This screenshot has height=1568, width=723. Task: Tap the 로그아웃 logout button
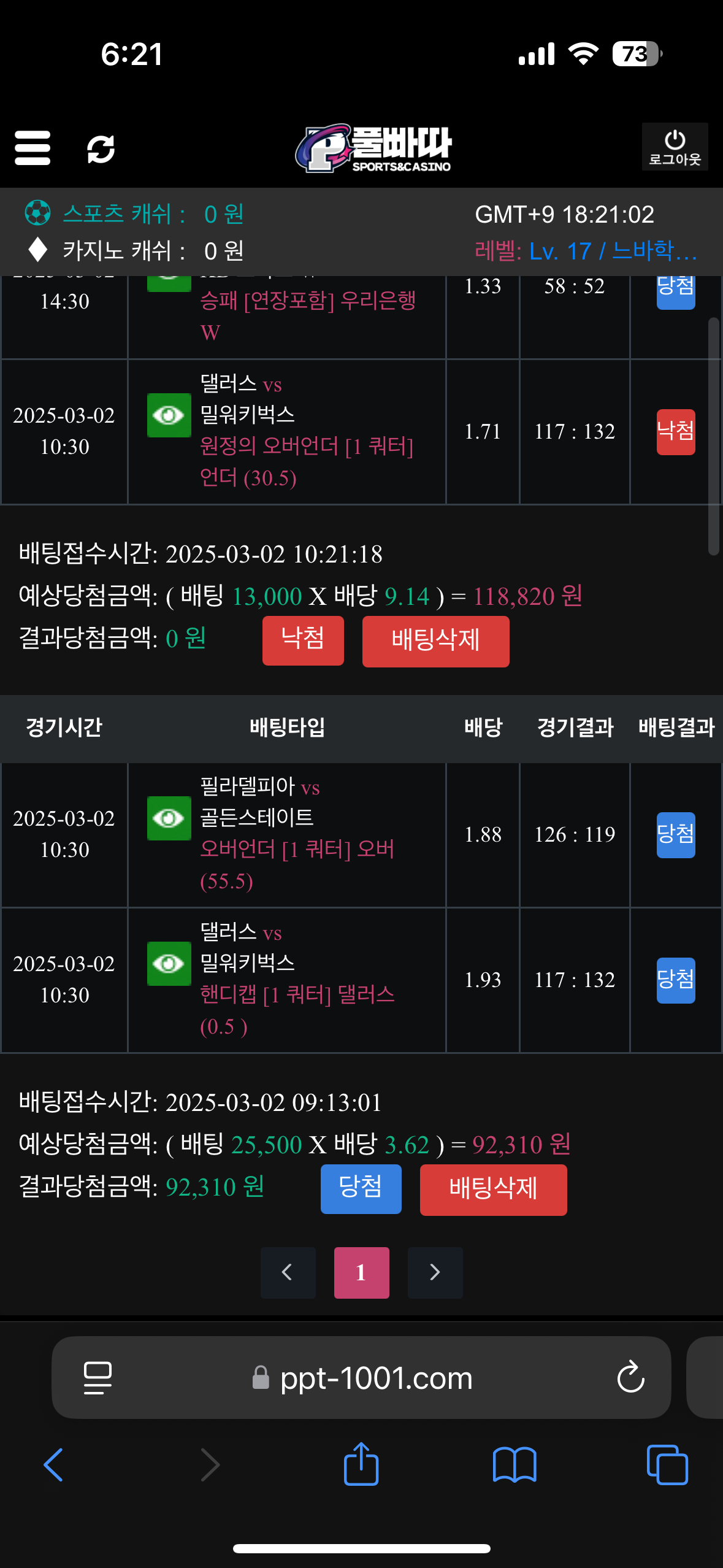pyautogui.click(x=675, y=147)
